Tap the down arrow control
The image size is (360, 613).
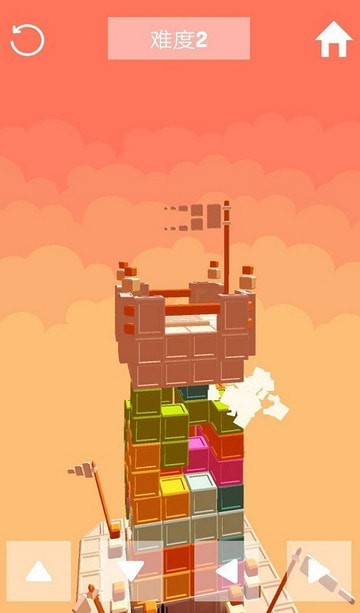[132, 572]
